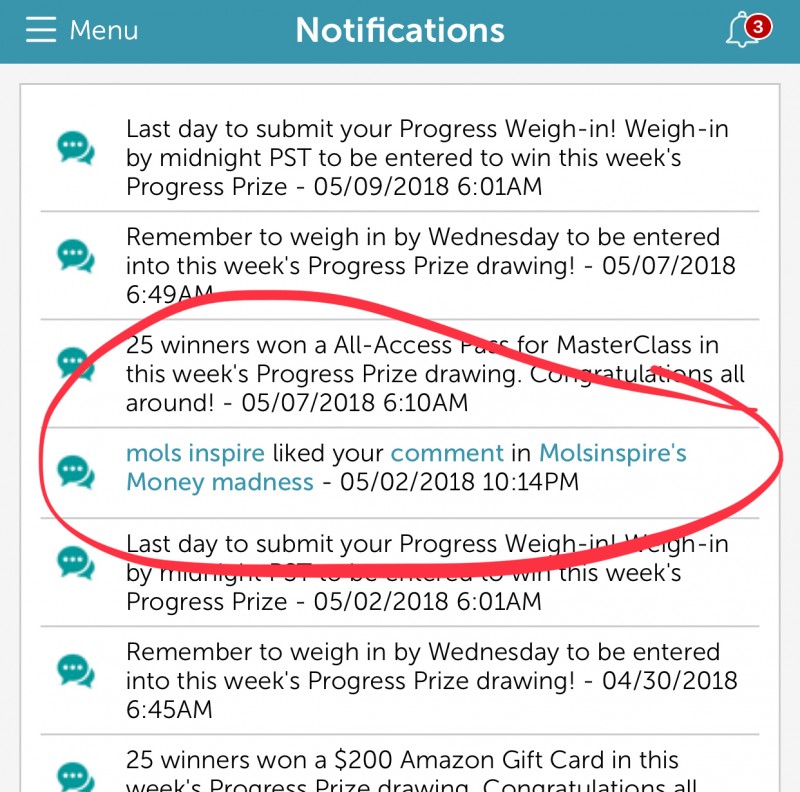Viewport: 800px width, 792px height.
Task: Open the Menu drawer
Action: pyautogui.click(x=83, y=30)
